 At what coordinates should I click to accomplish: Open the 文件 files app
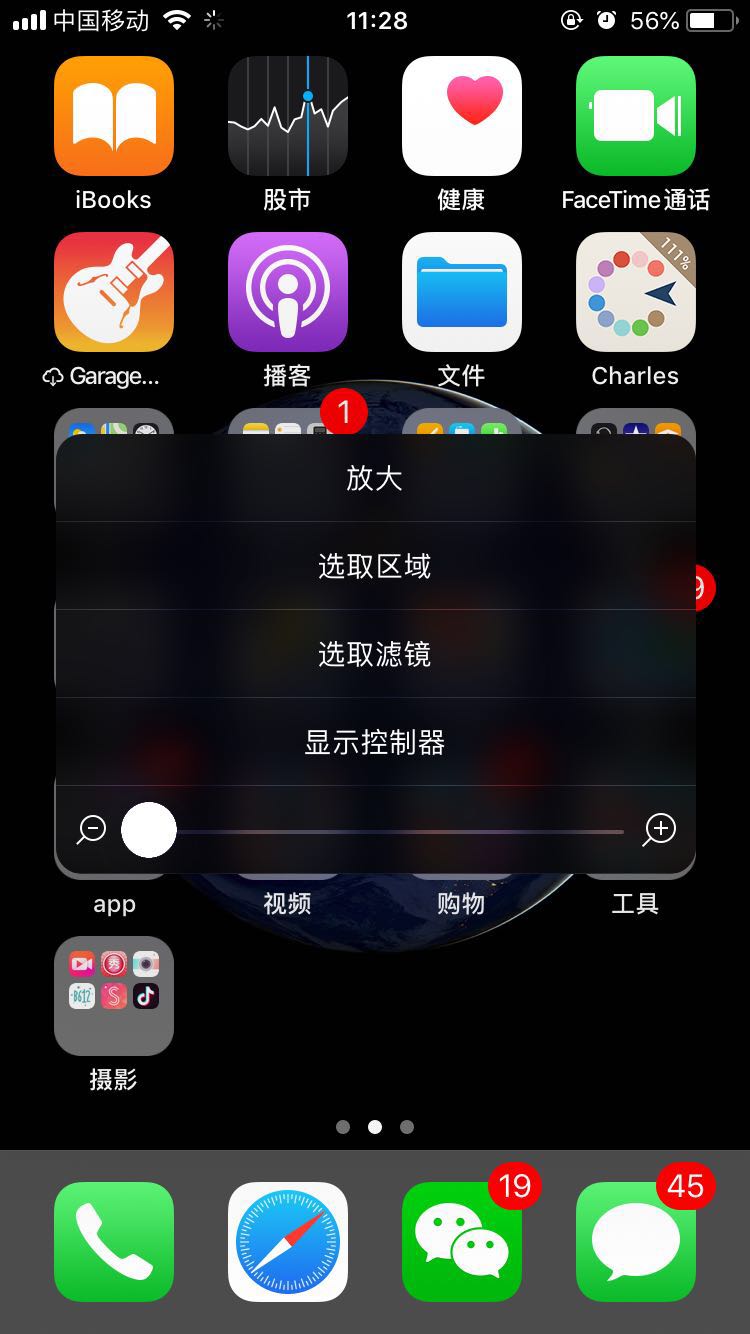point(461,292)
